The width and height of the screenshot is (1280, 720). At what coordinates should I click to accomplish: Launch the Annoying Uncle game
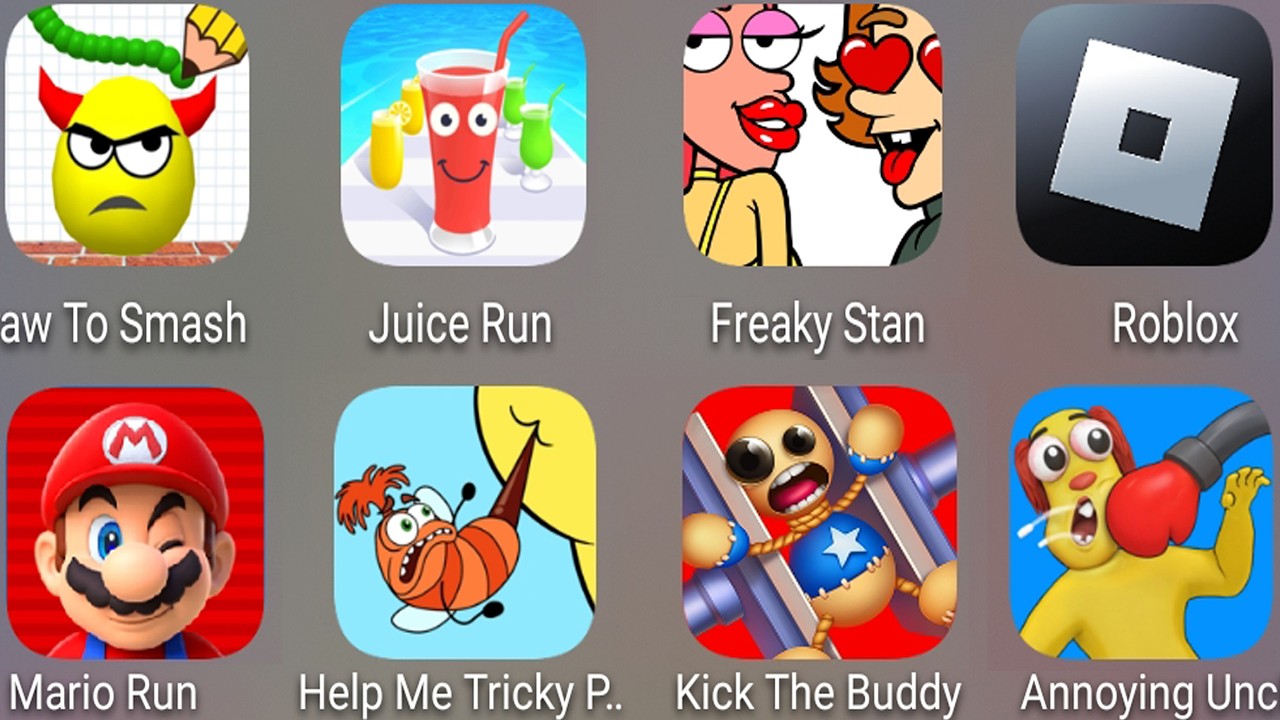pos(1141,522)
